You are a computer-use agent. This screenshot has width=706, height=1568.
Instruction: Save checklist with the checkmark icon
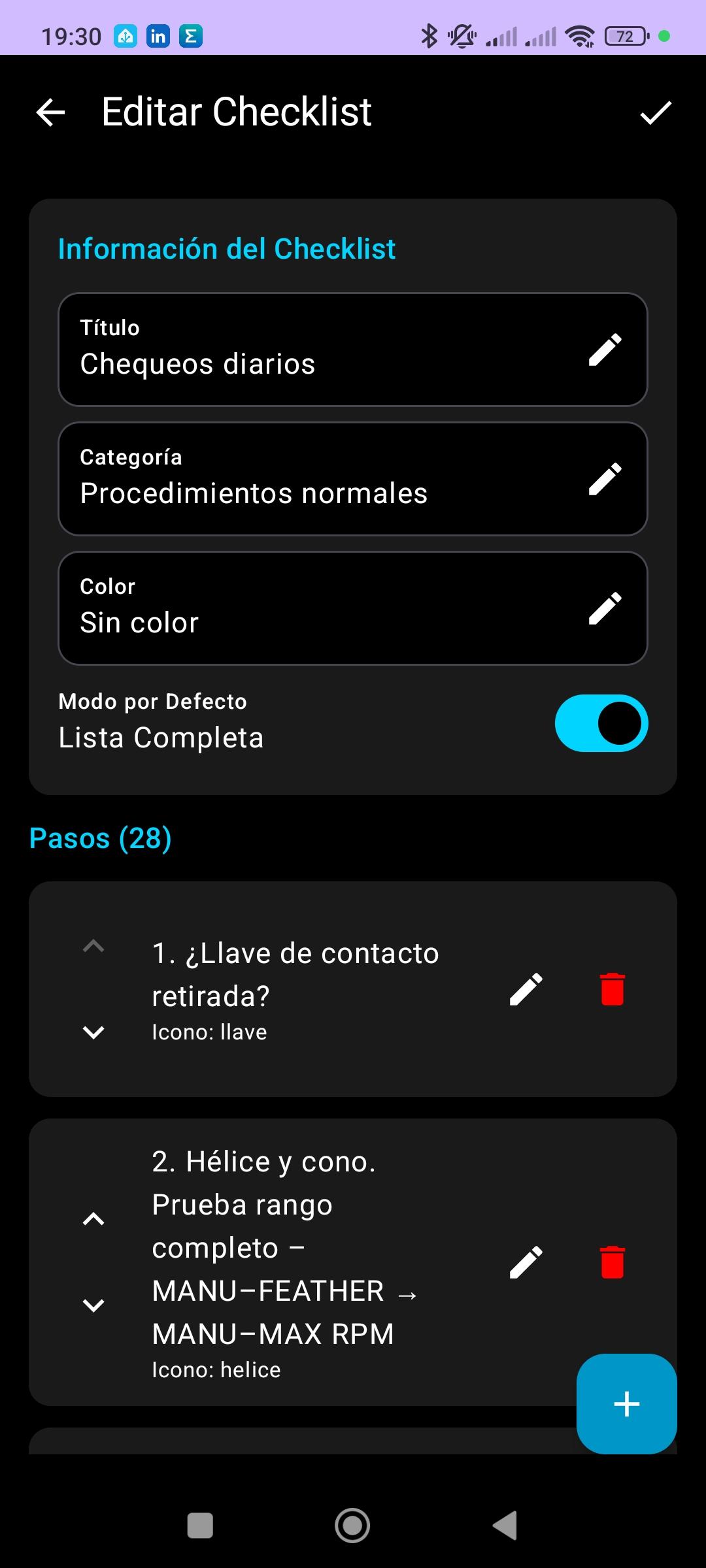pyautogui.click(x=656, y=112)
